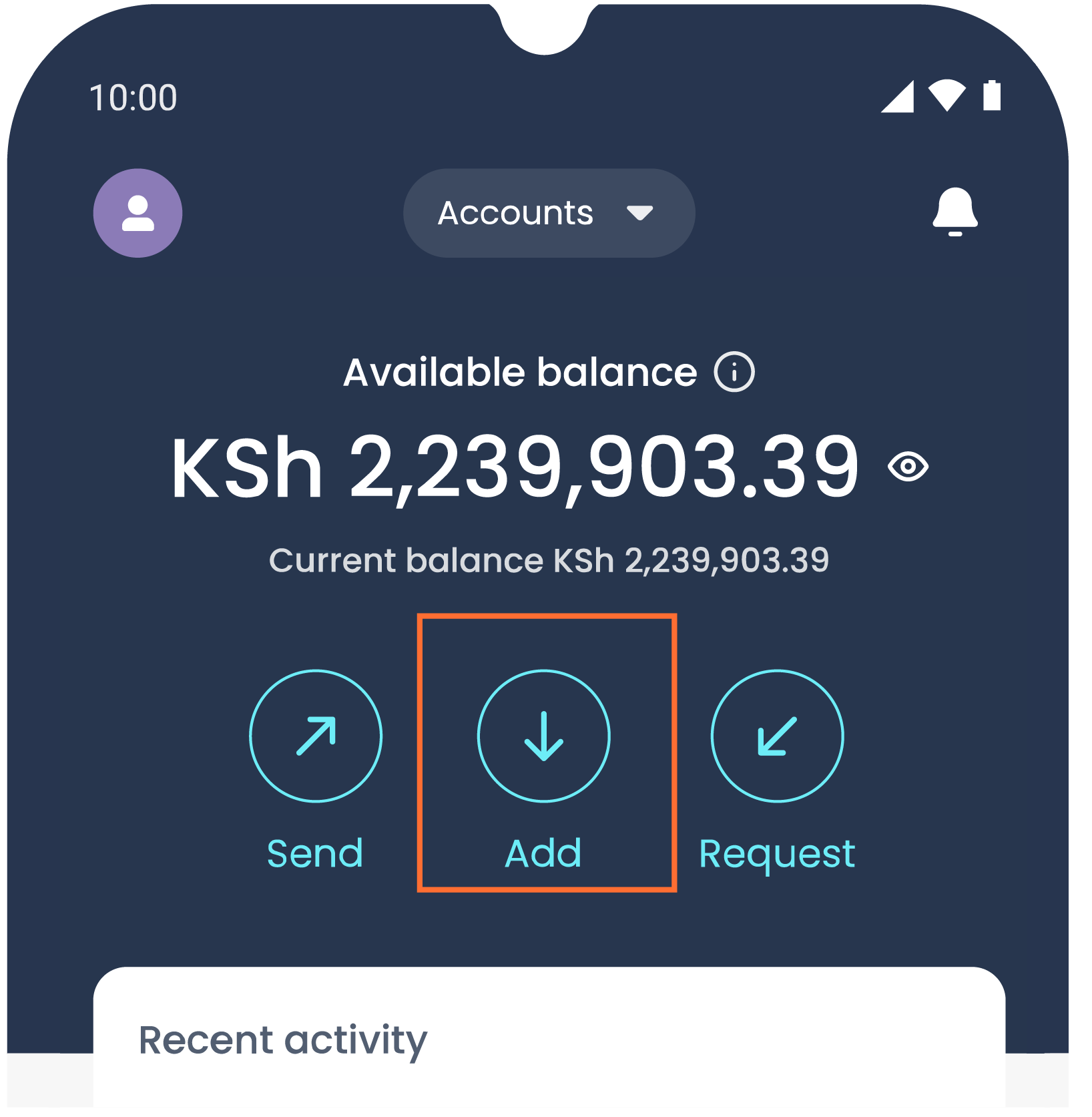Open the notifications bell
The width and height of the screenshot is (1092, 1117).
click(x=954, y=211)
